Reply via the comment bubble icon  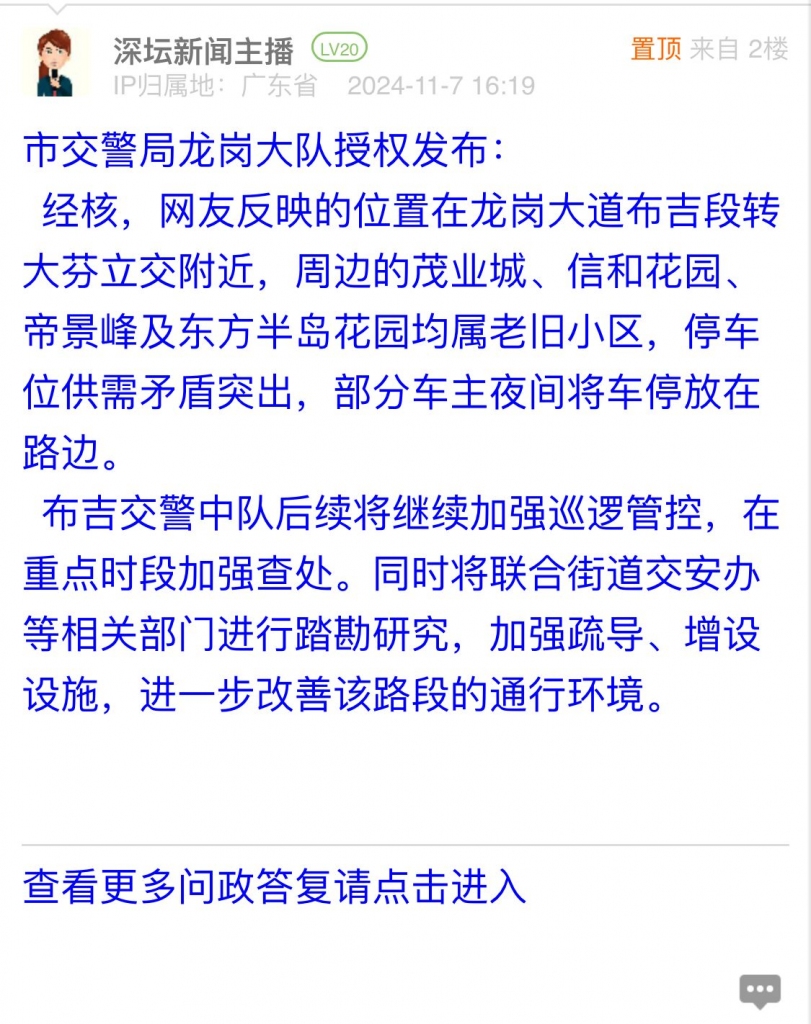click(x=760, y=990)
